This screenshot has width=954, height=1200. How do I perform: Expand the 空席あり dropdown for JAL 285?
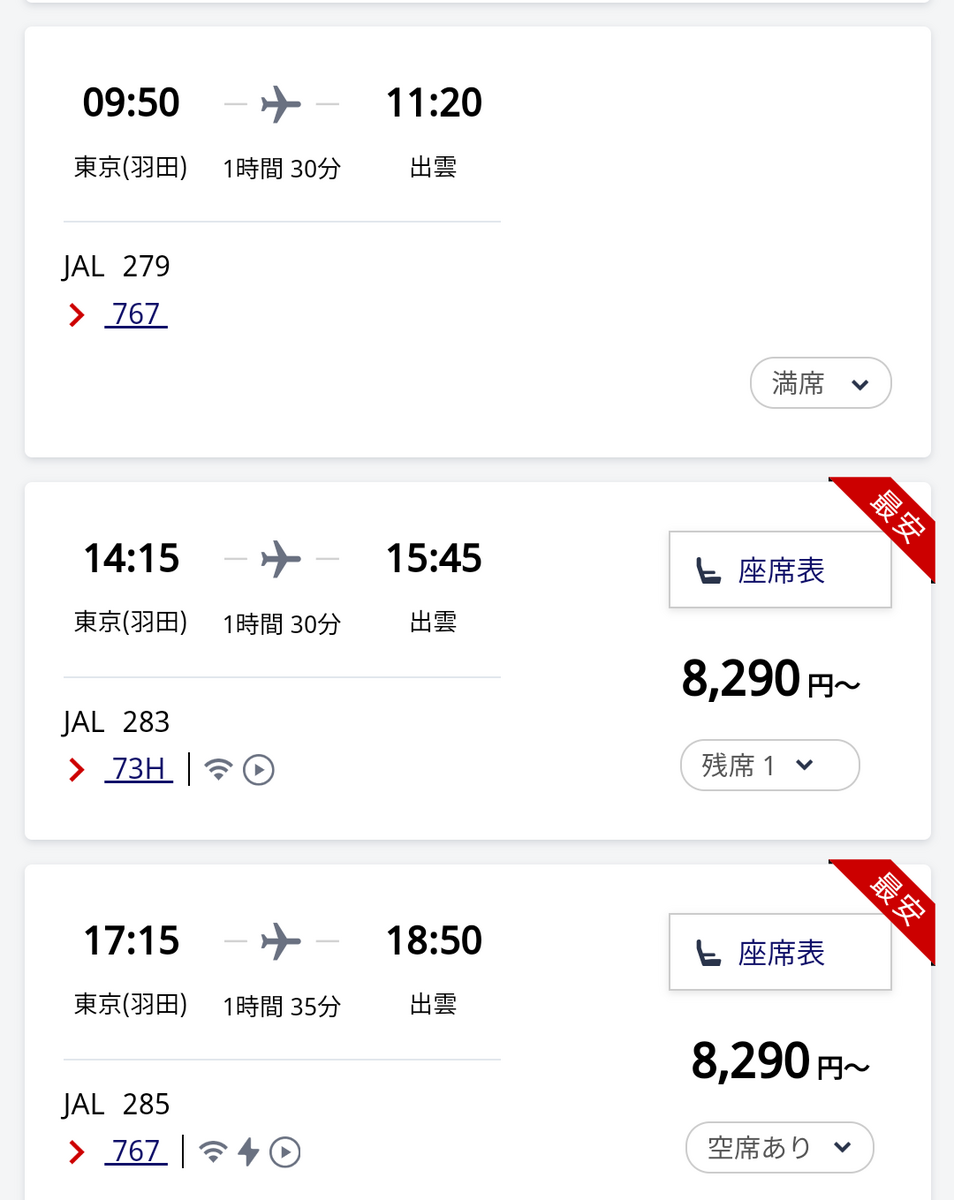coord(779,1147)
